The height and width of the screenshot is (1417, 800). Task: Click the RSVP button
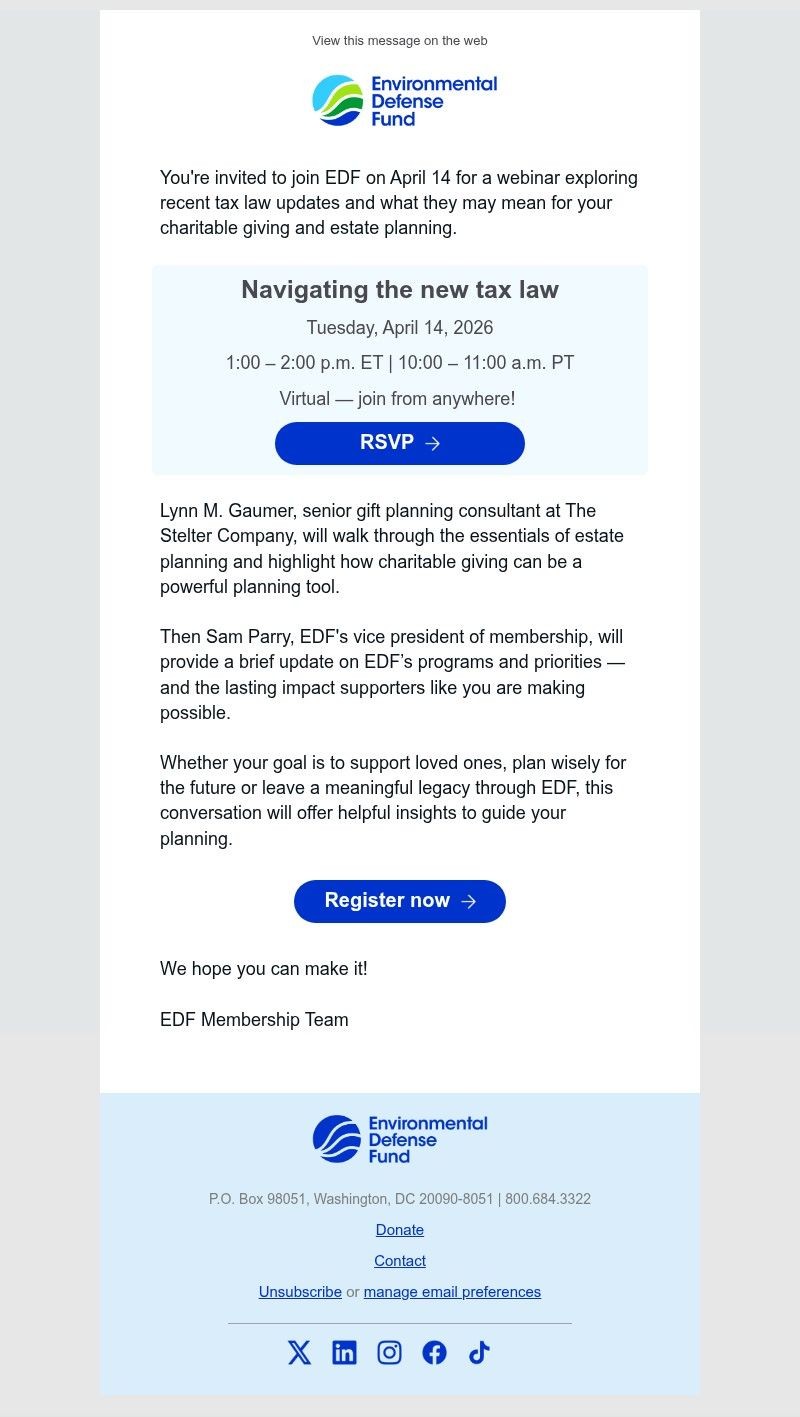[399, 443]
